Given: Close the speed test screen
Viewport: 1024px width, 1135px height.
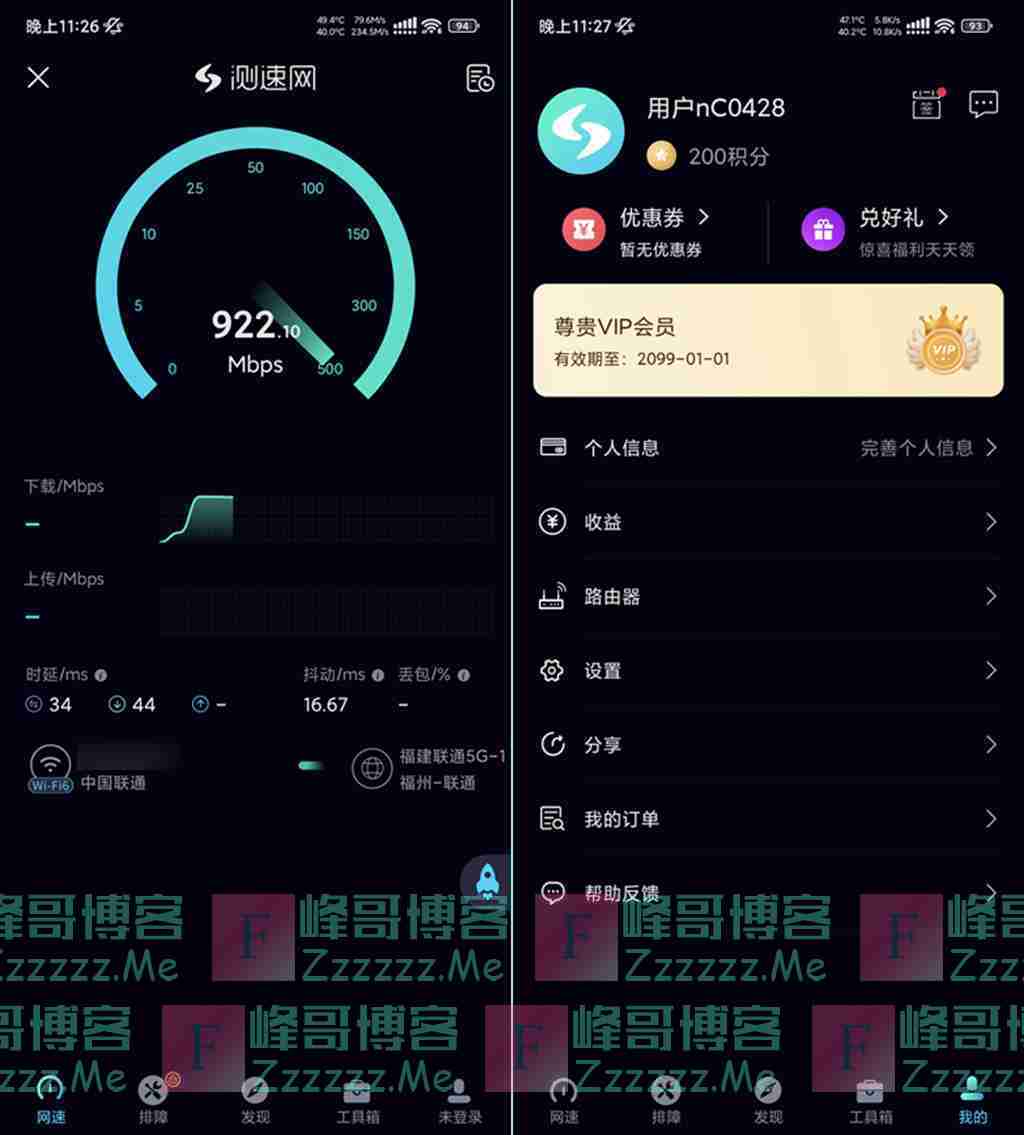Looking at the screenshot, I should [x=38, y=77].
